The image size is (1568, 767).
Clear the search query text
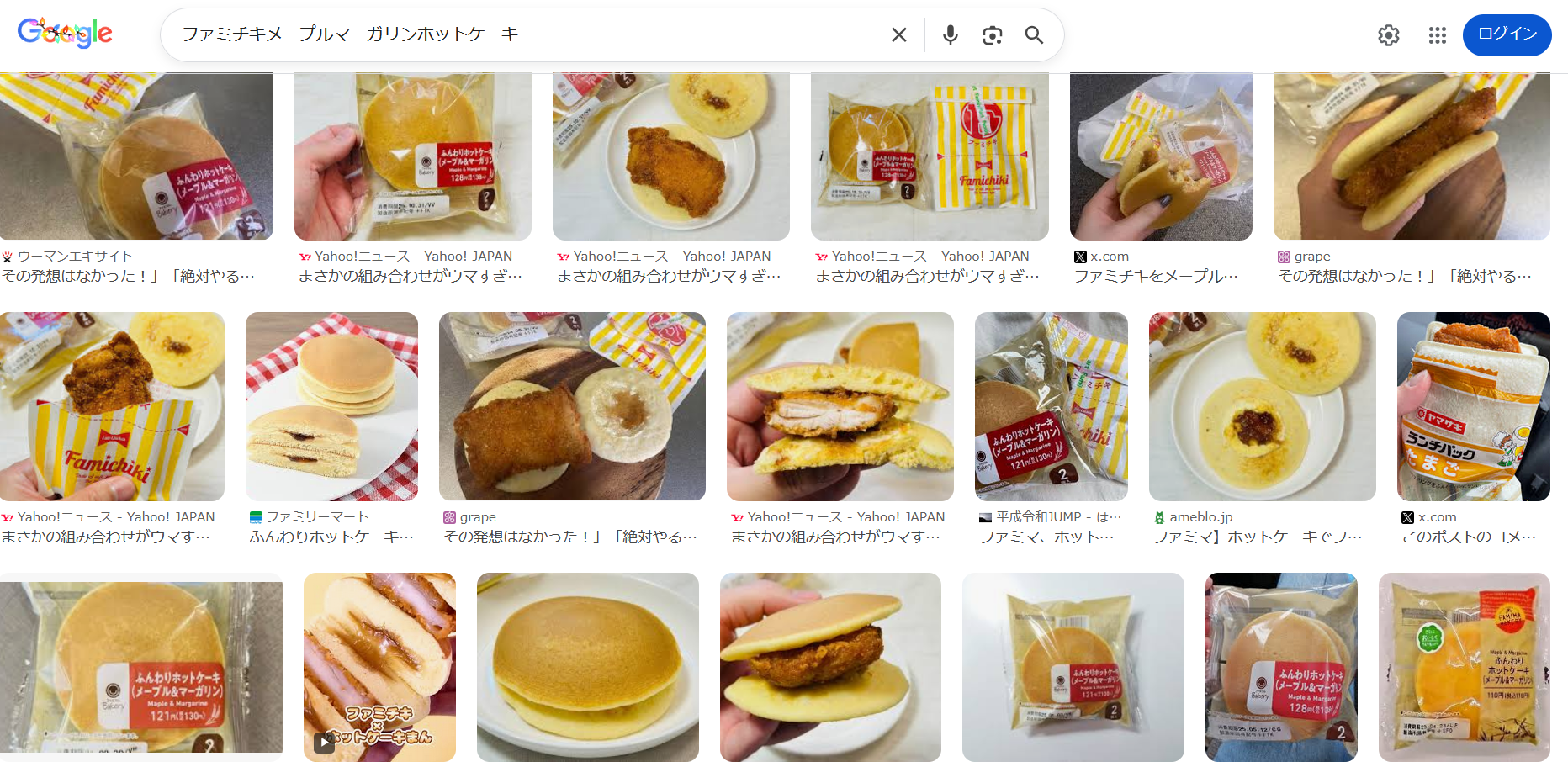(x=898, y=34)
